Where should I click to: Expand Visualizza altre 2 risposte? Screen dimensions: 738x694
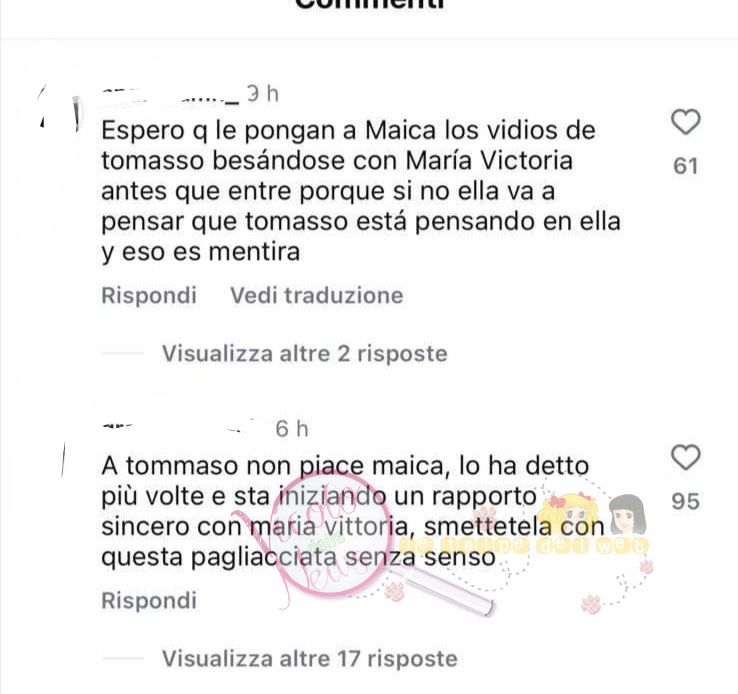coord(304,354)
